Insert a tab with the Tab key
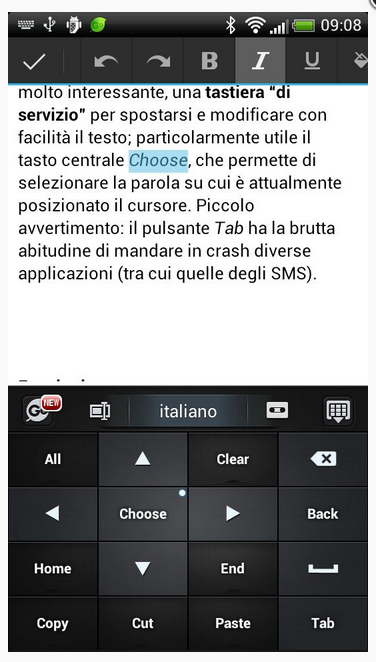The width and height of the screenshot is (376, 662). click(323, 624)
